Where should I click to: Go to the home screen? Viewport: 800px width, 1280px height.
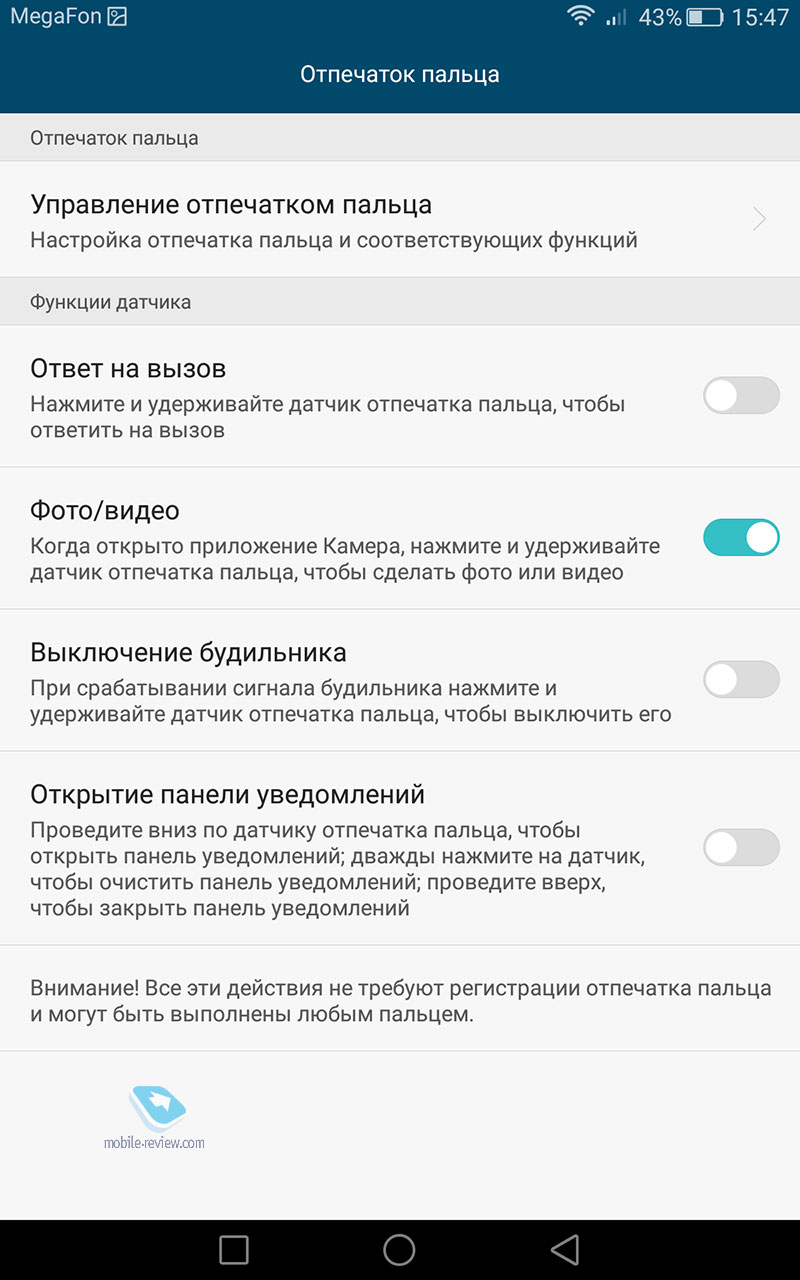399,1249
